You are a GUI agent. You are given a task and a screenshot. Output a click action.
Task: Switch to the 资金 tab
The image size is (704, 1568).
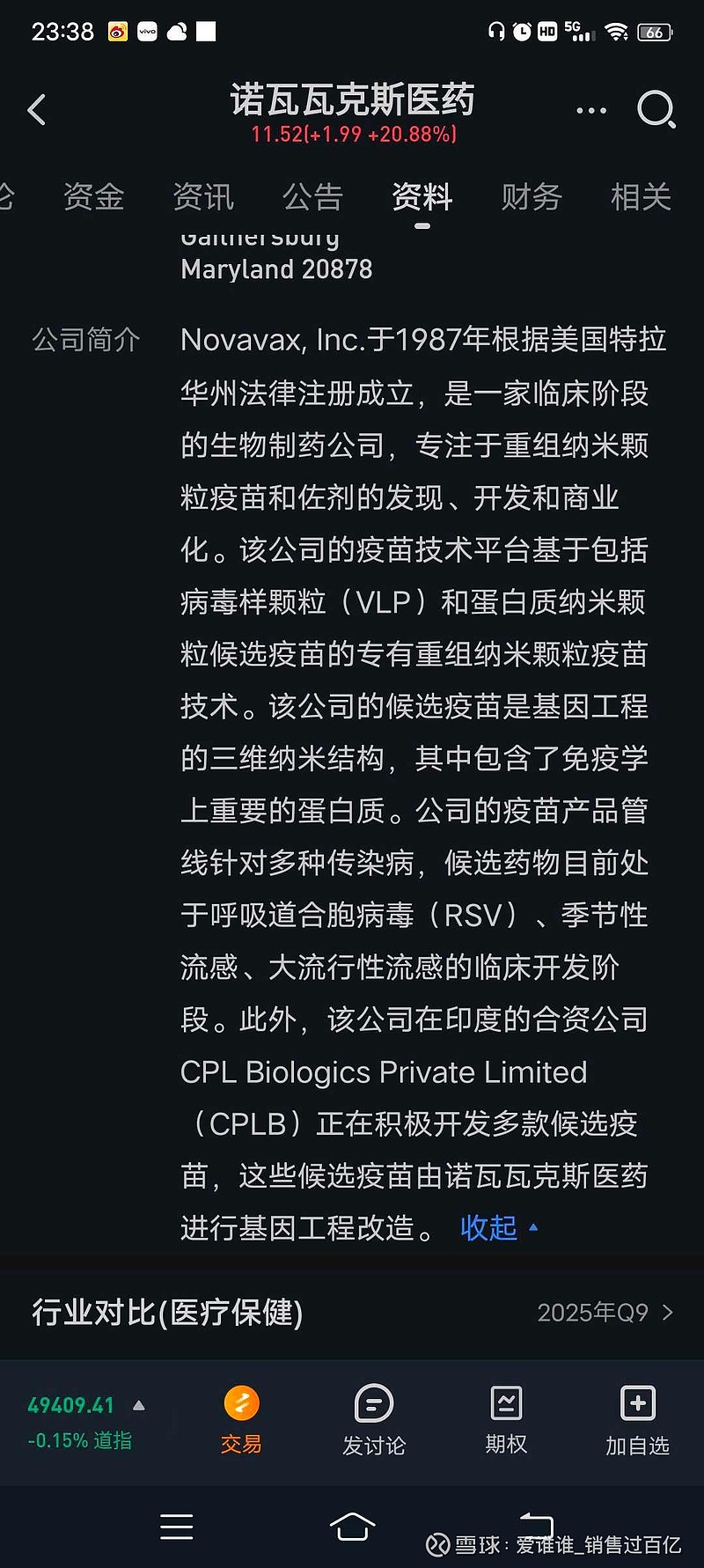93,198
